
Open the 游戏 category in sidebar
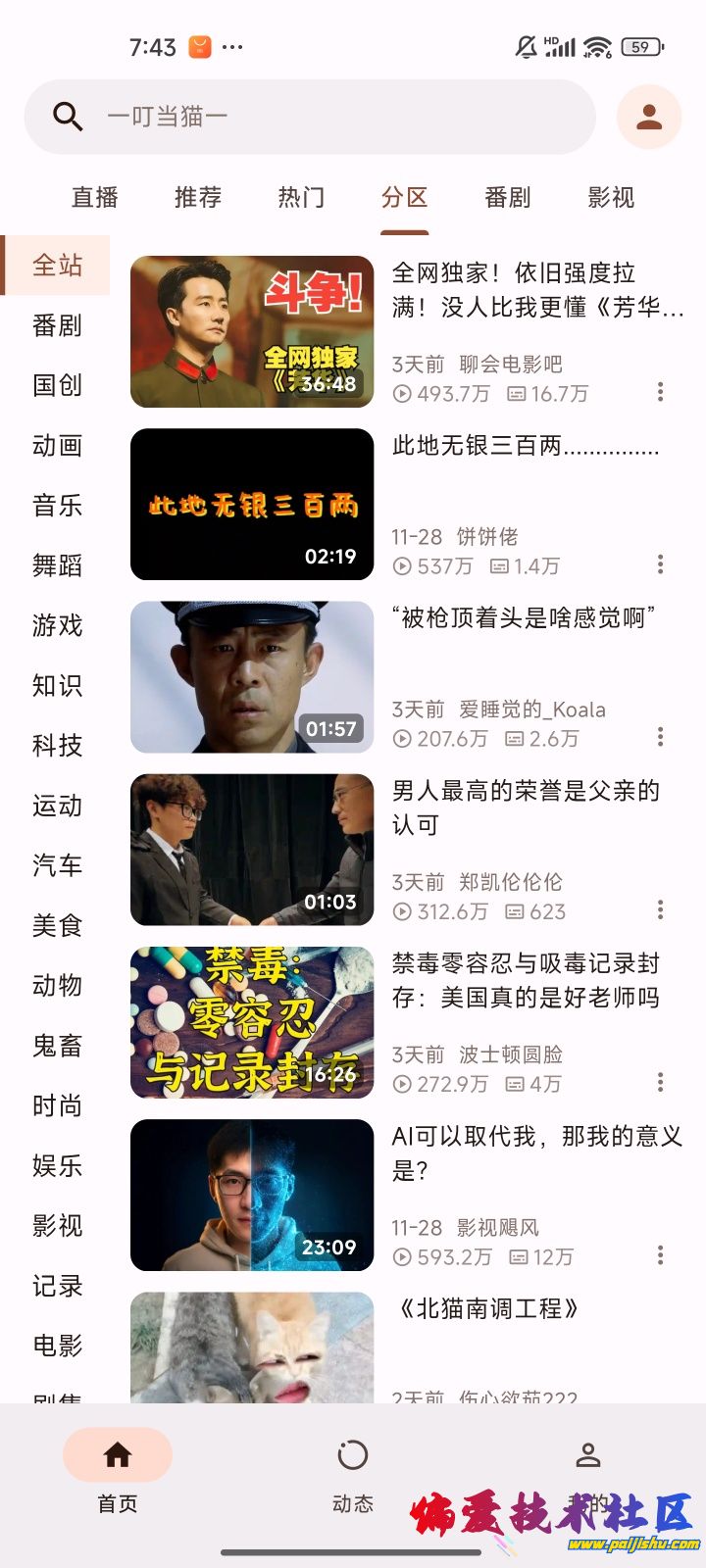click(x=57, y=625)
